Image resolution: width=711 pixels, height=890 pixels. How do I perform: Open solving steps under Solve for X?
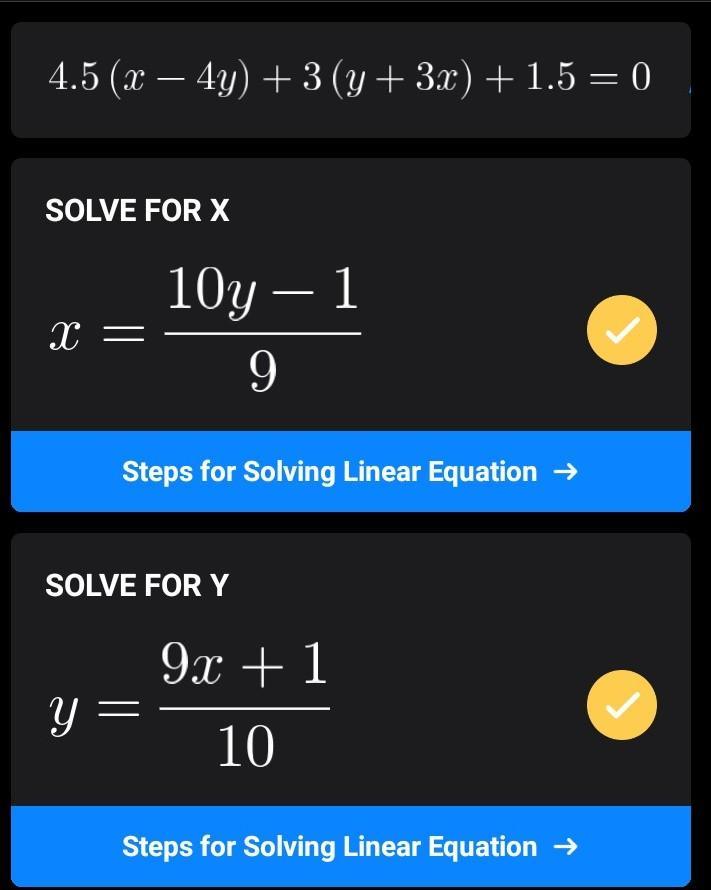[x=350, y=471]
